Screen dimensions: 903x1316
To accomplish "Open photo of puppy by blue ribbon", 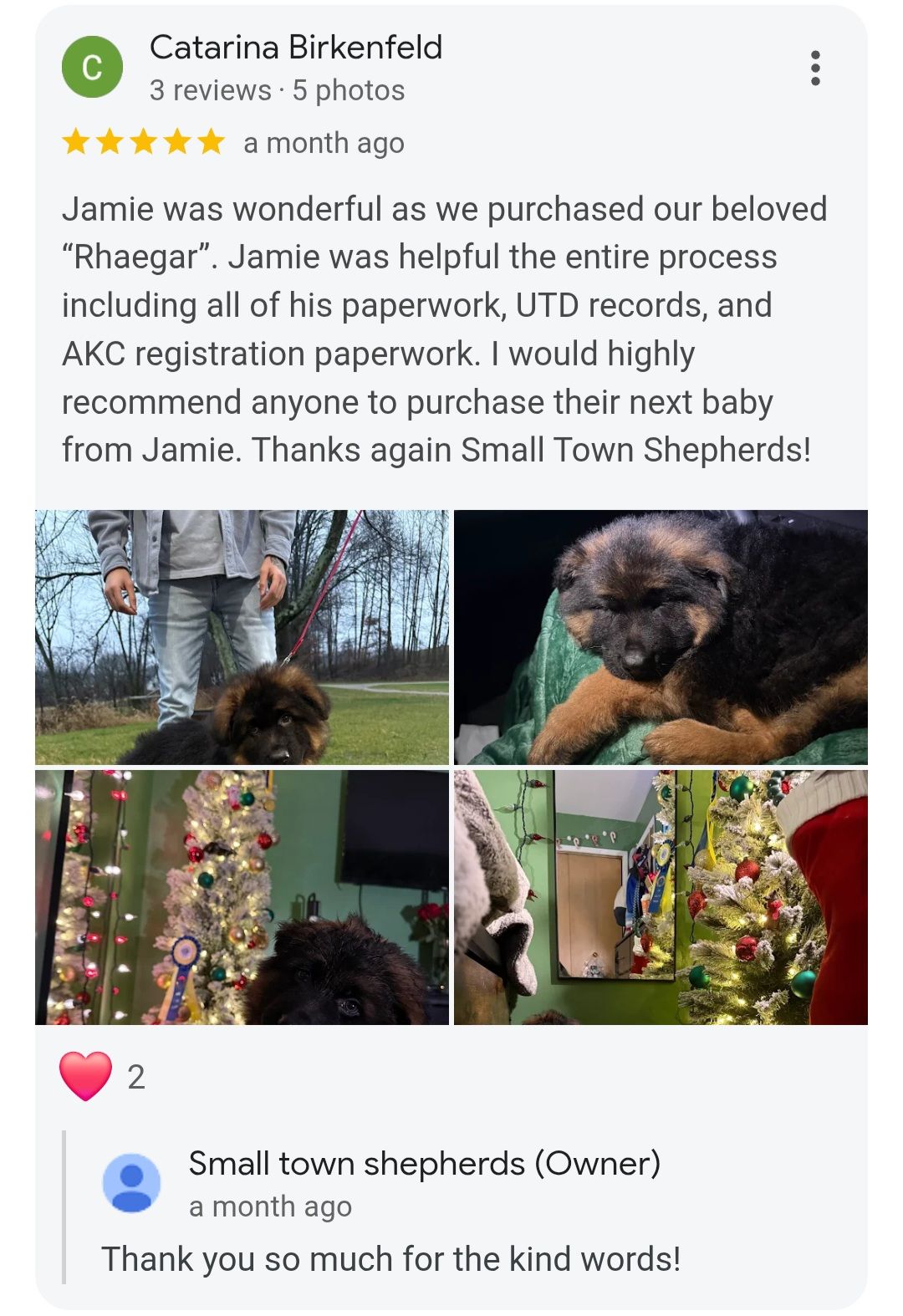I will point(242,897).
